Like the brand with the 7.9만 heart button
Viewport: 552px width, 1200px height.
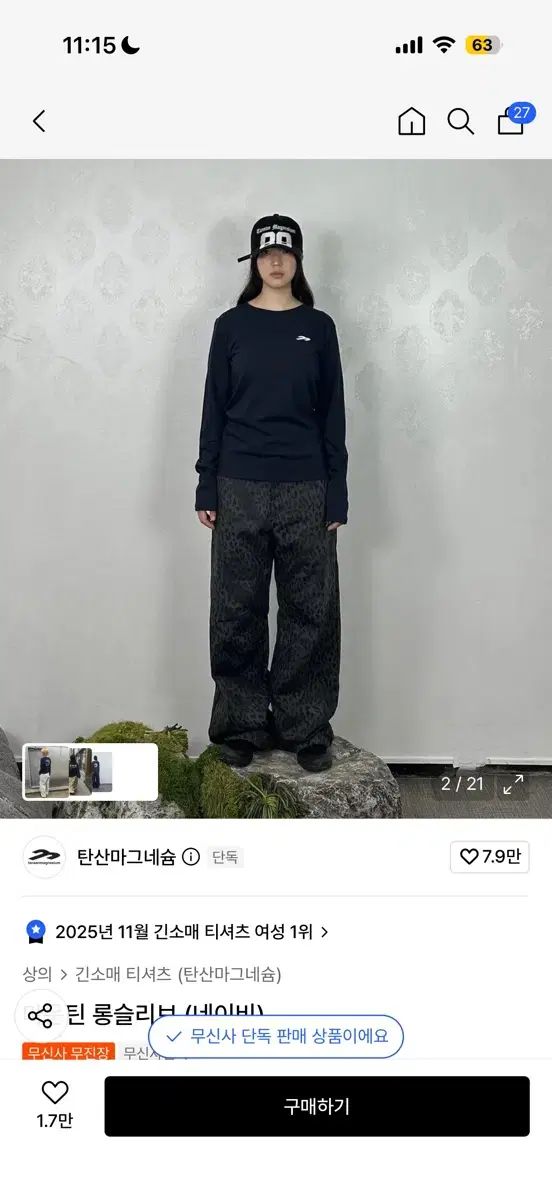pos(489,857)
